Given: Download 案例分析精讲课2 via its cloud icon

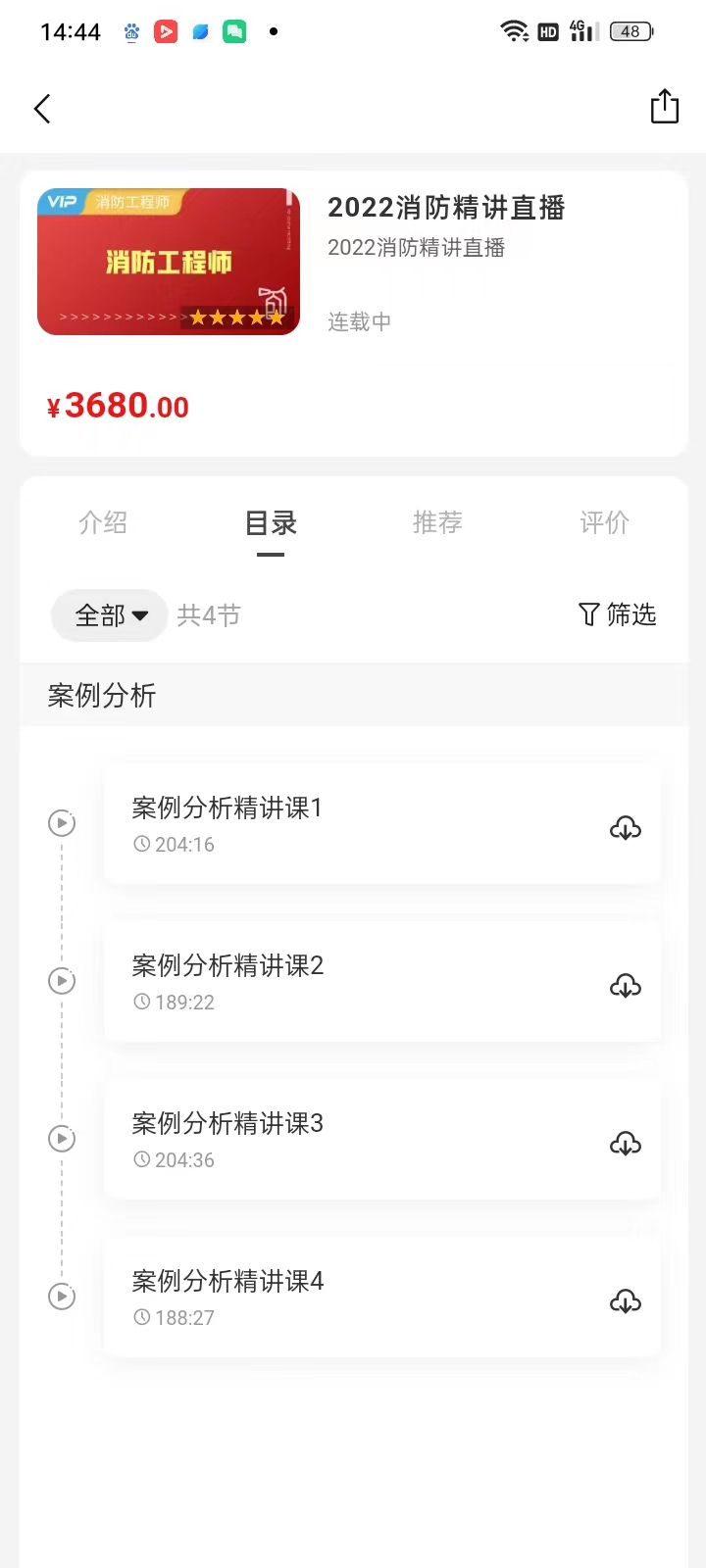Looking at the screenshot, I should [626, 986].
